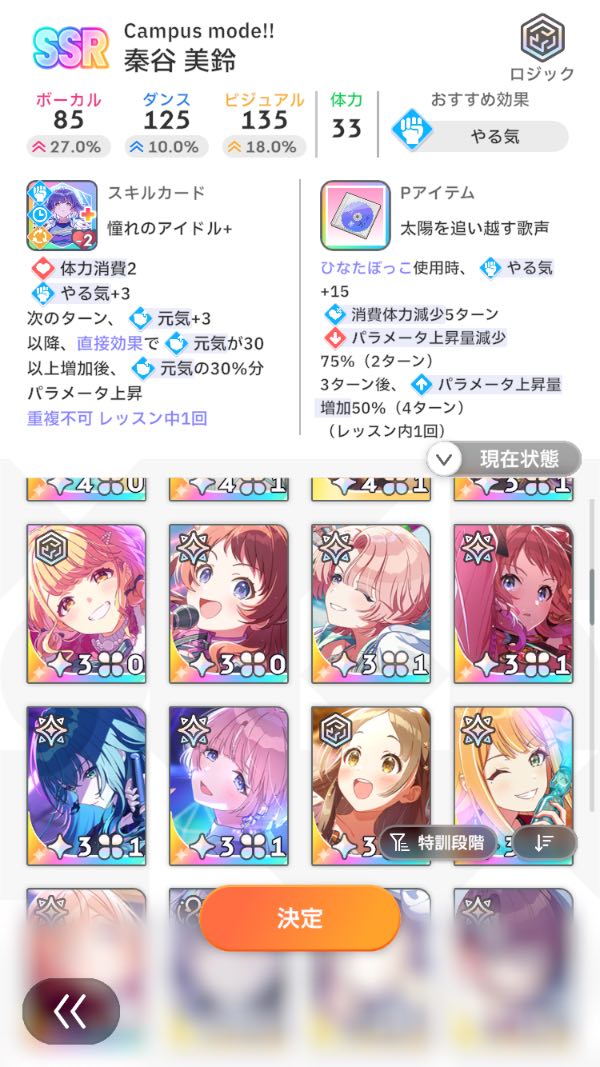This screenshot has height=1067, width=600.
Task: Open skill card 憧れのアイドル+ details
Action: (x=62, y=215)
